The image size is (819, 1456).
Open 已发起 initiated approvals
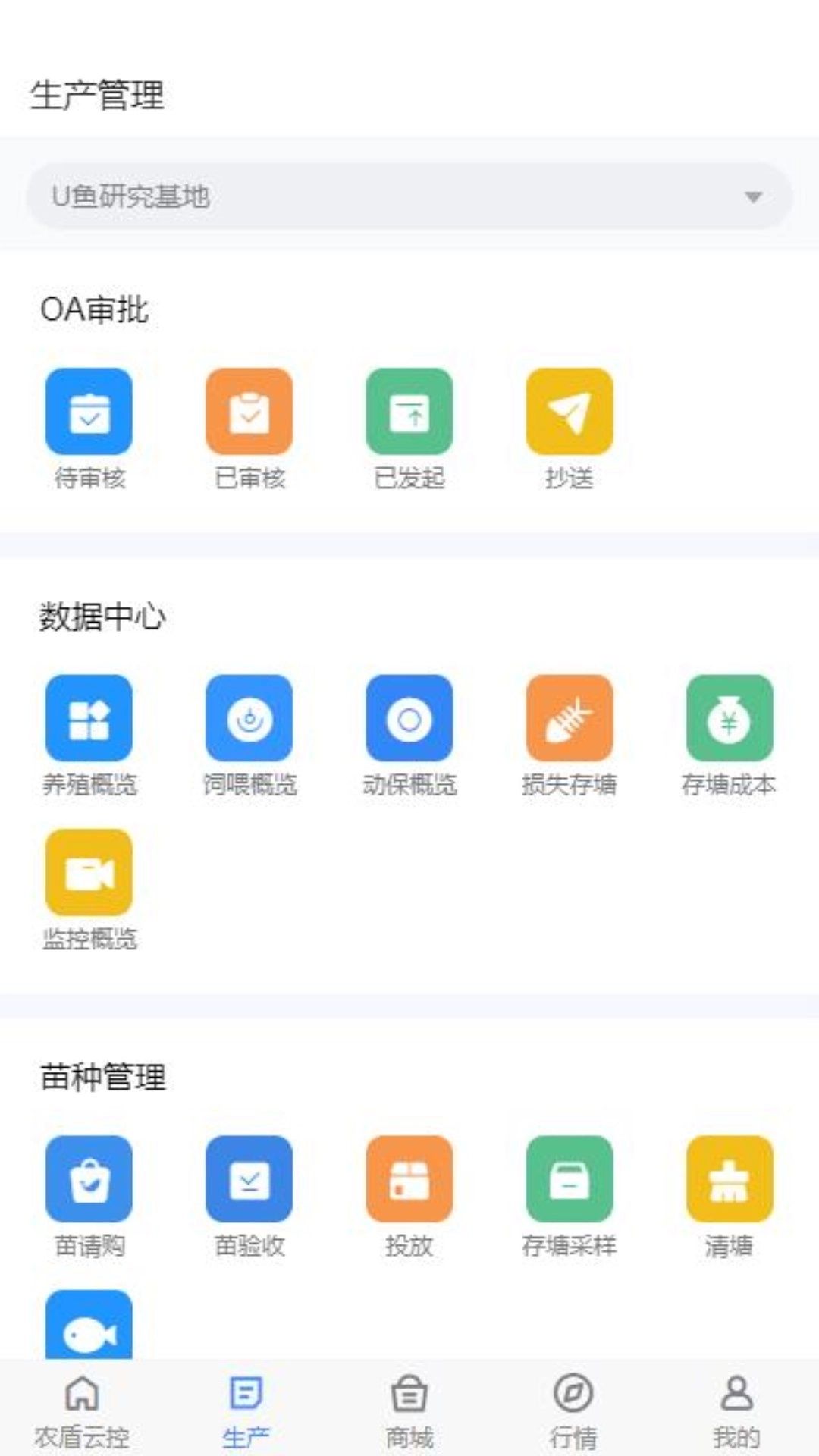[x=409, y=413]
